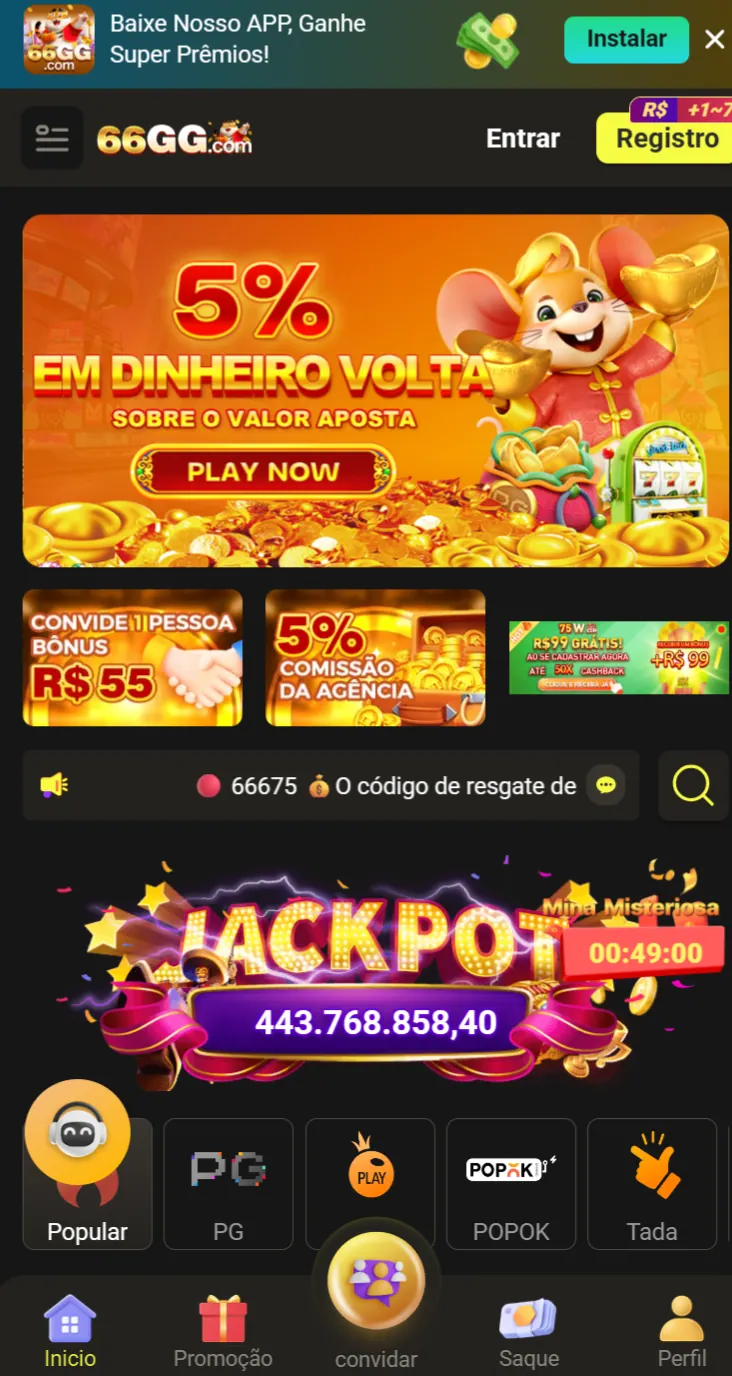Select the Tada games category

[x=652, y=1184]
